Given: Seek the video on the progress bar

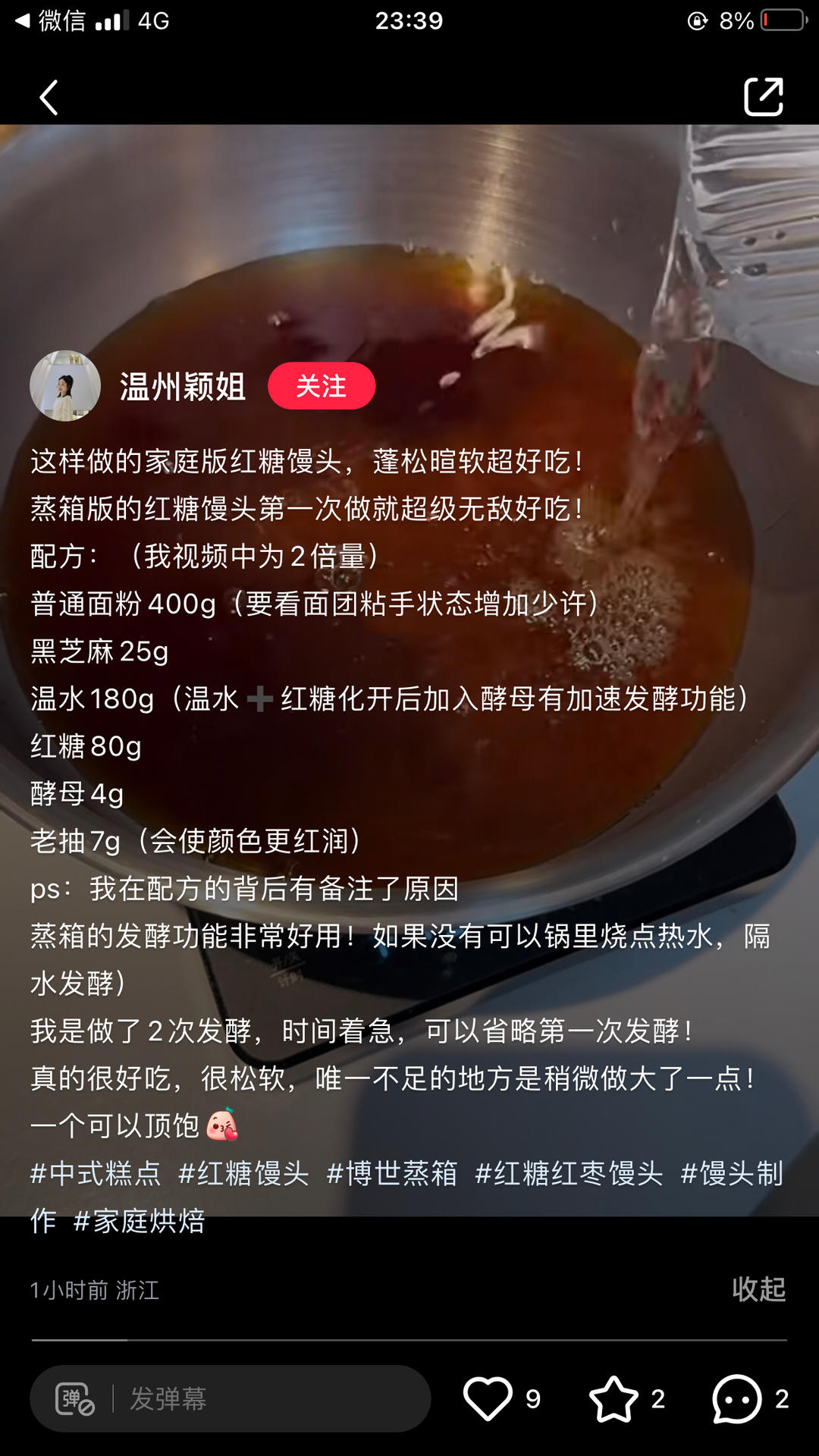Looking at the screenshot, I should coord(409,1340).
